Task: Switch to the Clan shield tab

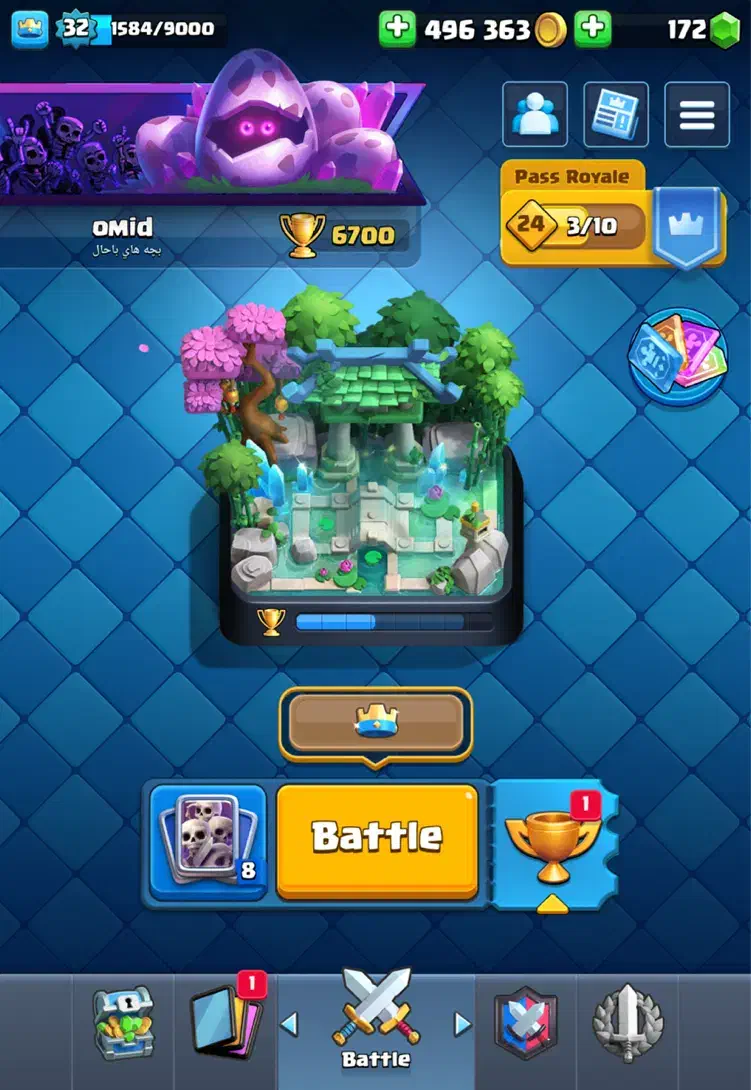Action: 526,1024
